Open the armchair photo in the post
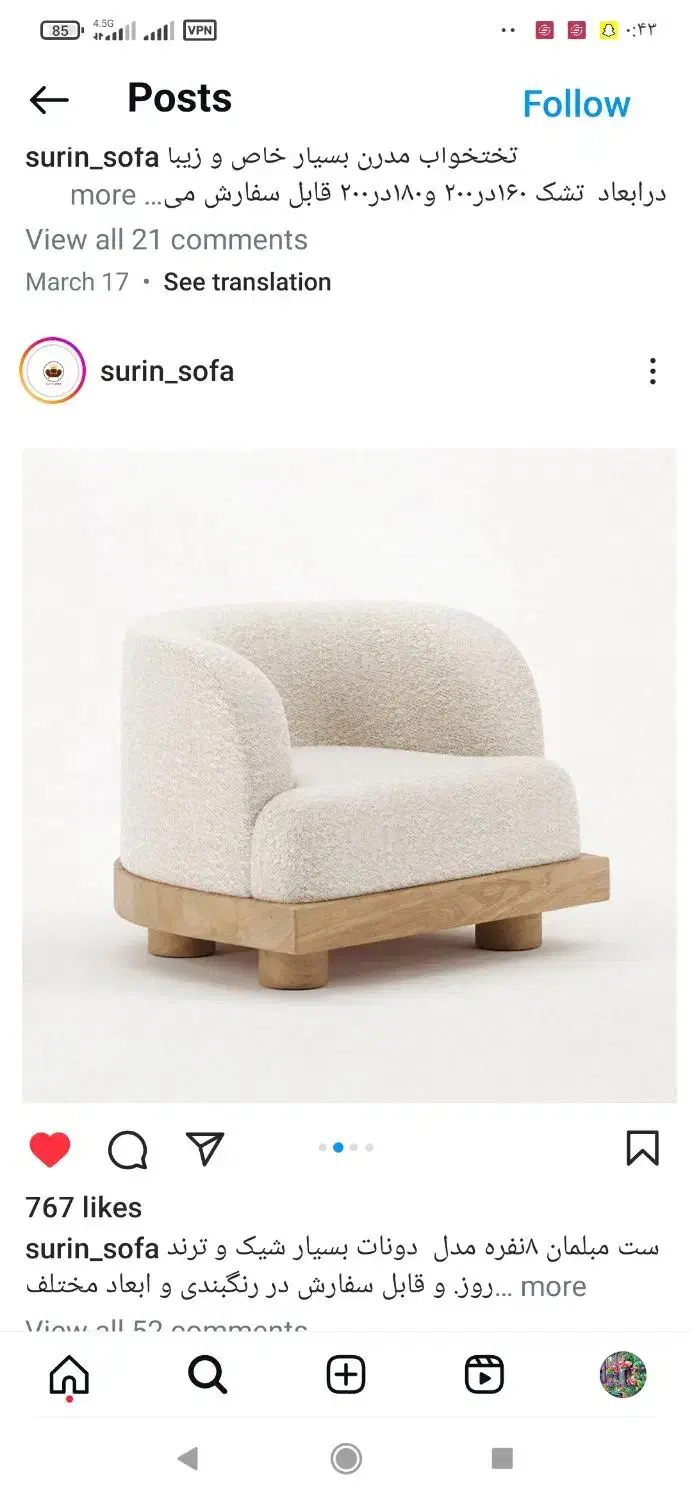The image size is (692, 1500). (x=349, y=775)
